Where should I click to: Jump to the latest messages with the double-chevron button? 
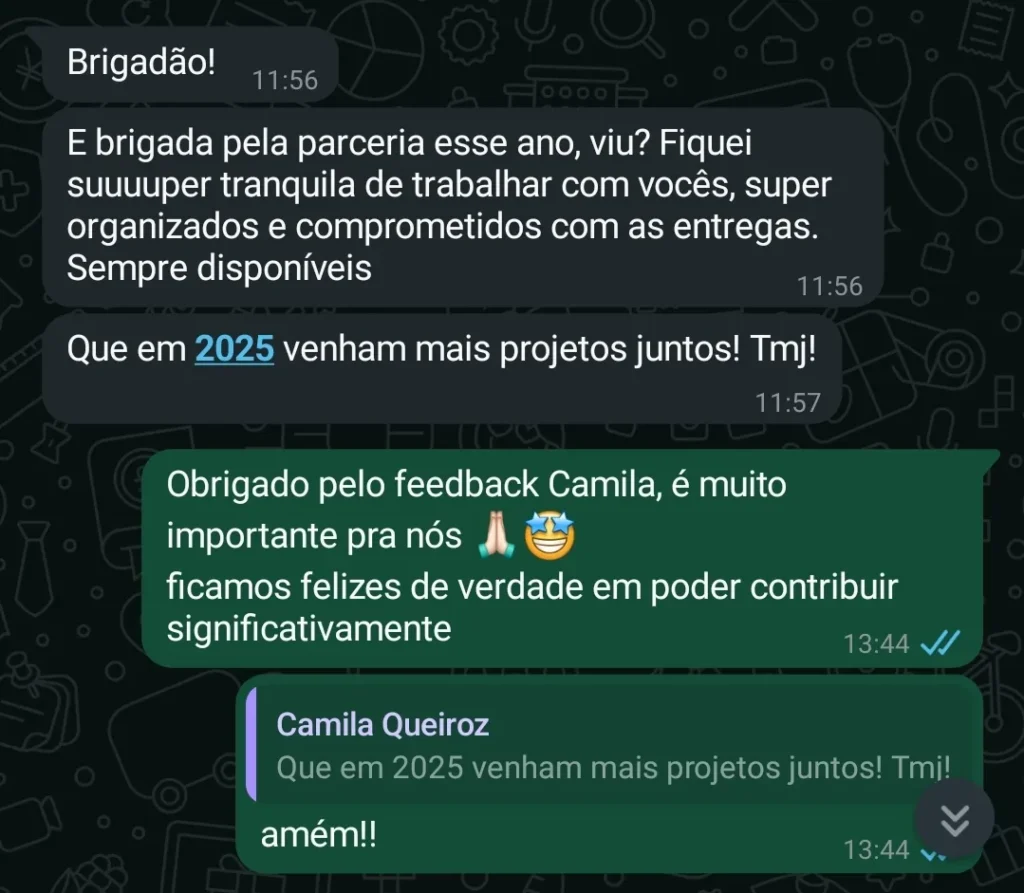955,820
